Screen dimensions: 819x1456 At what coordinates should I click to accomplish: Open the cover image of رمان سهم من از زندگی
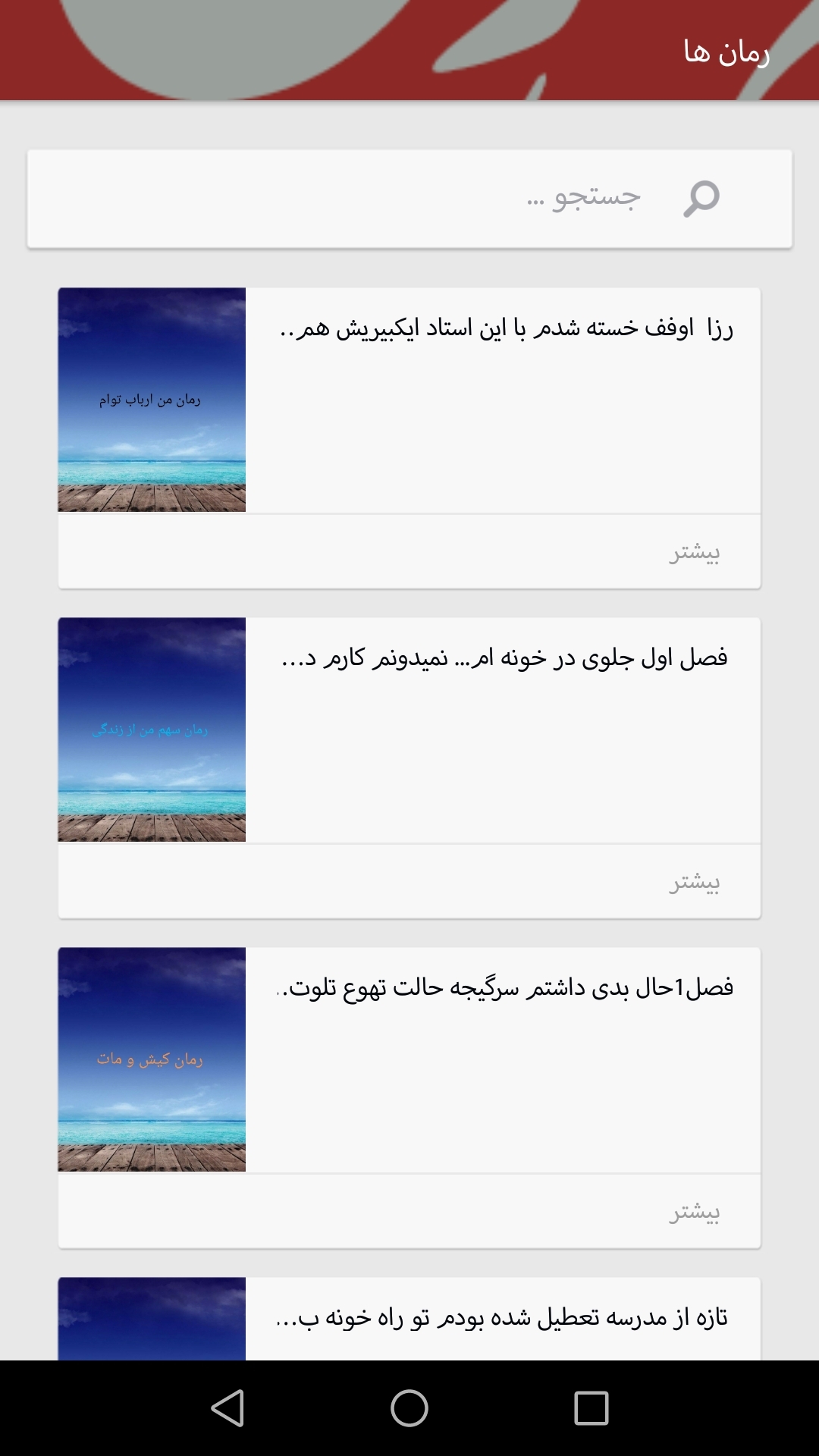point(152,730)
